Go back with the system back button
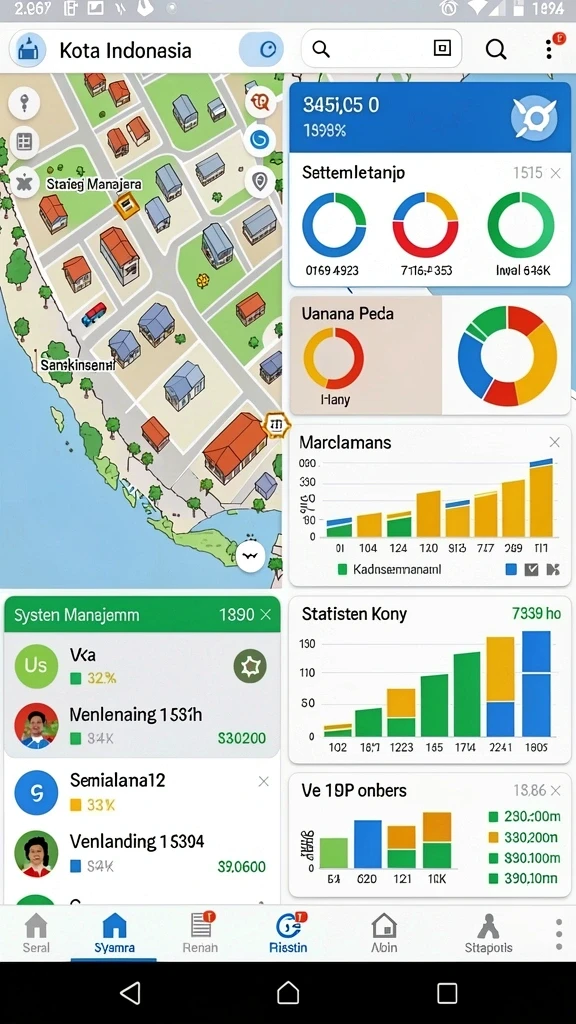 coord(130,993)
